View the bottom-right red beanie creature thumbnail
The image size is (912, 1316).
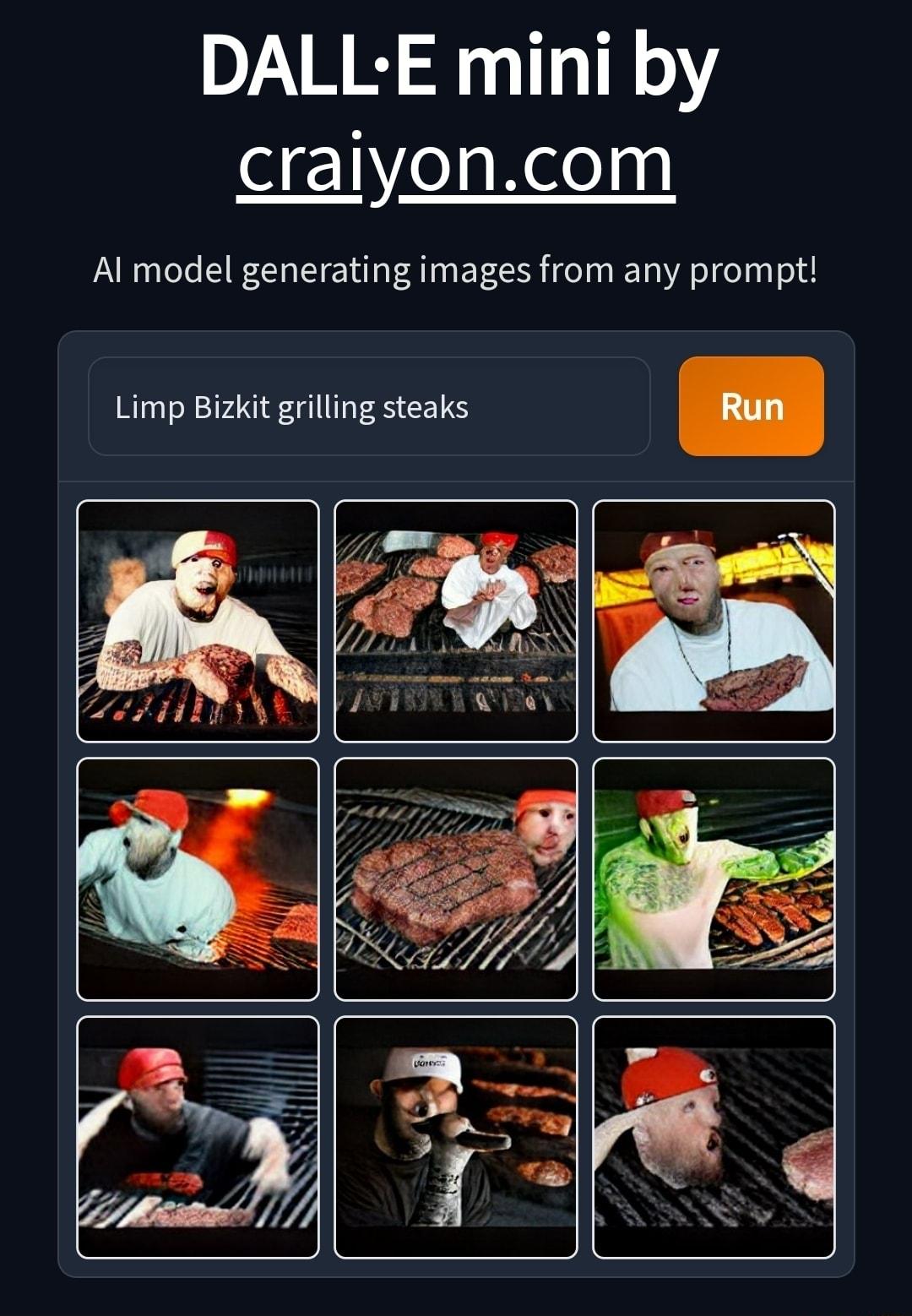pyautogui.click(x=714, y=1140)
